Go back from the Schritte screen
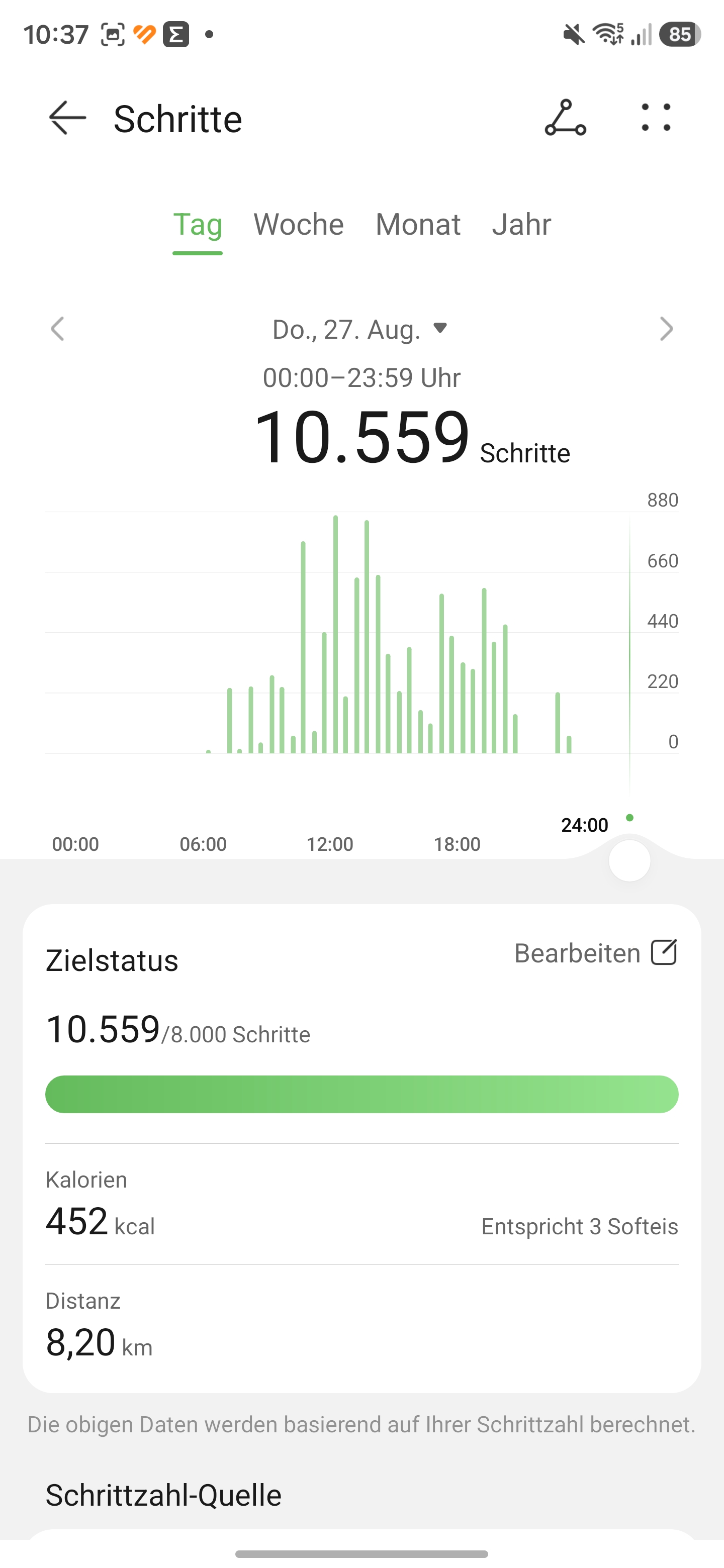Image resolution: width=724 pixels, height=1568 pixels. 67,118
